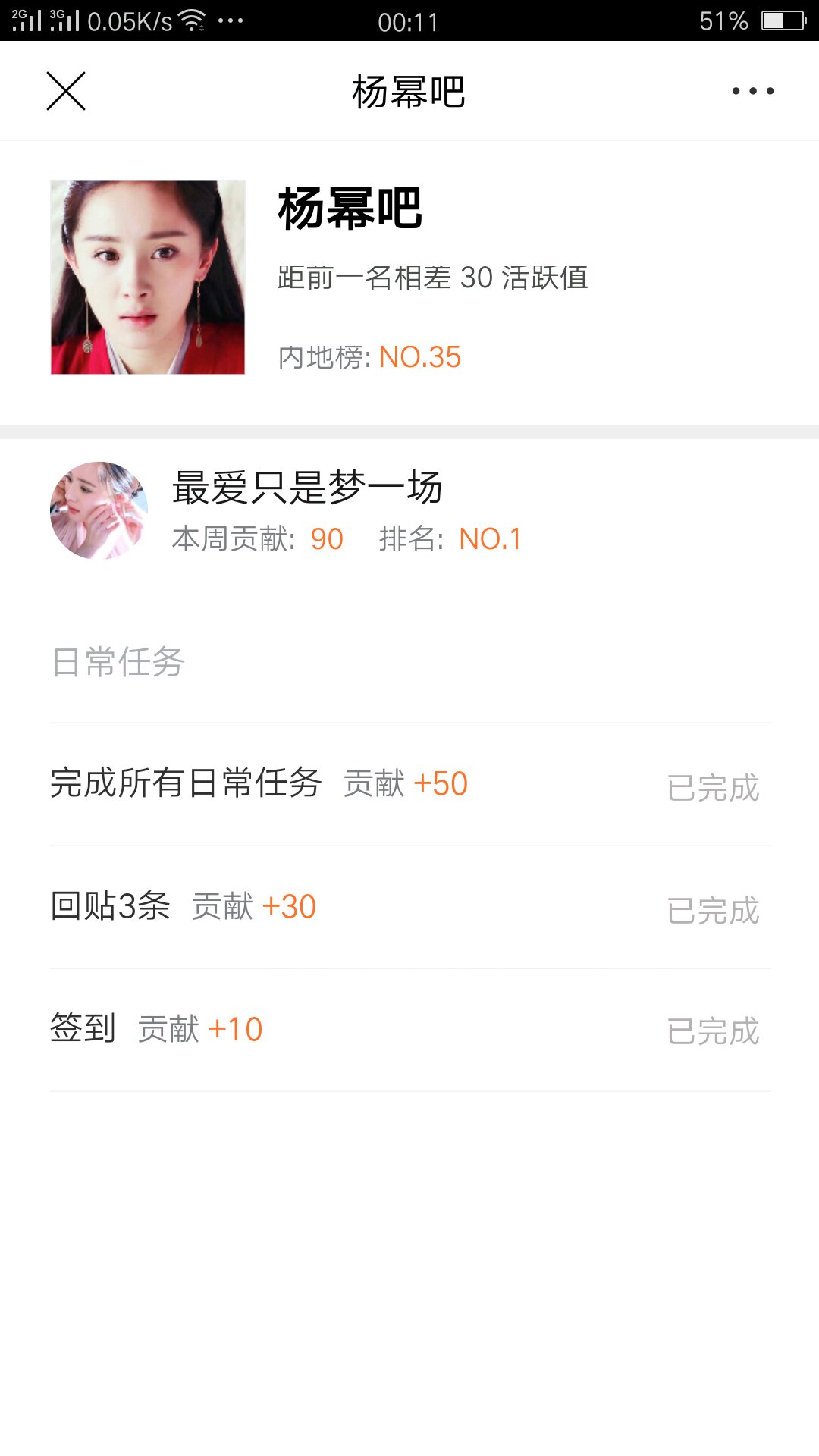The width and height of the screenshot is (819, 1456).
Task: Close the 杨幂吧 page
Action: coord(66,91)
